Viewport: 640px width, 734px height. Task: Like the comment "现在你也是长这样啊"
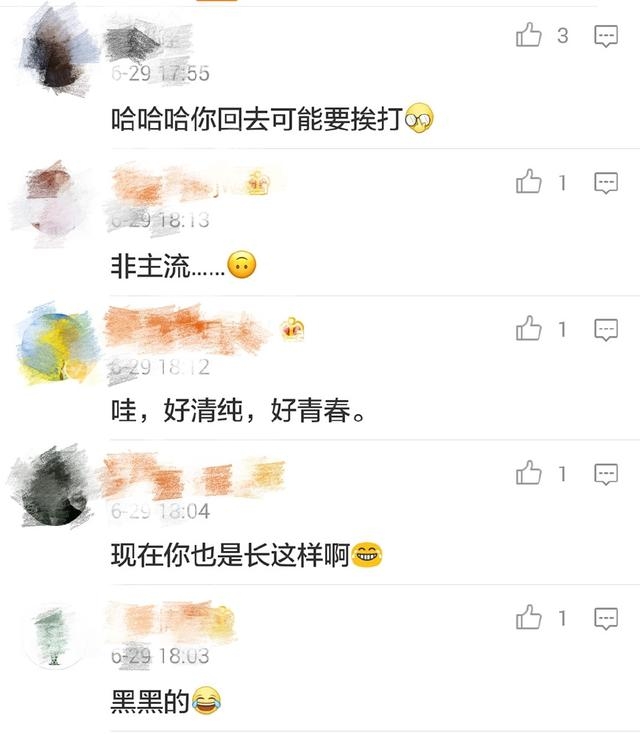point(528,474)
